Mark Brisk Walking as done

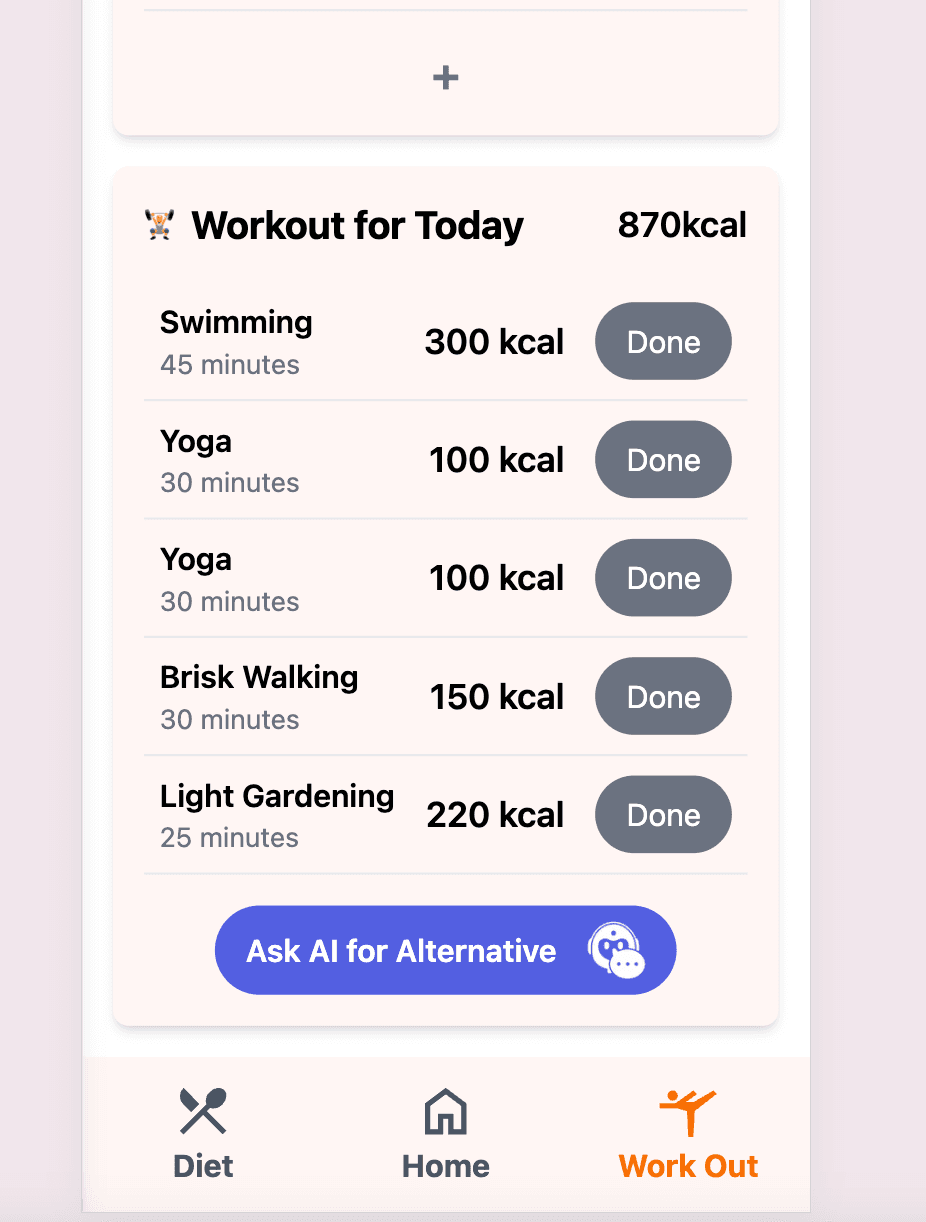663,697
